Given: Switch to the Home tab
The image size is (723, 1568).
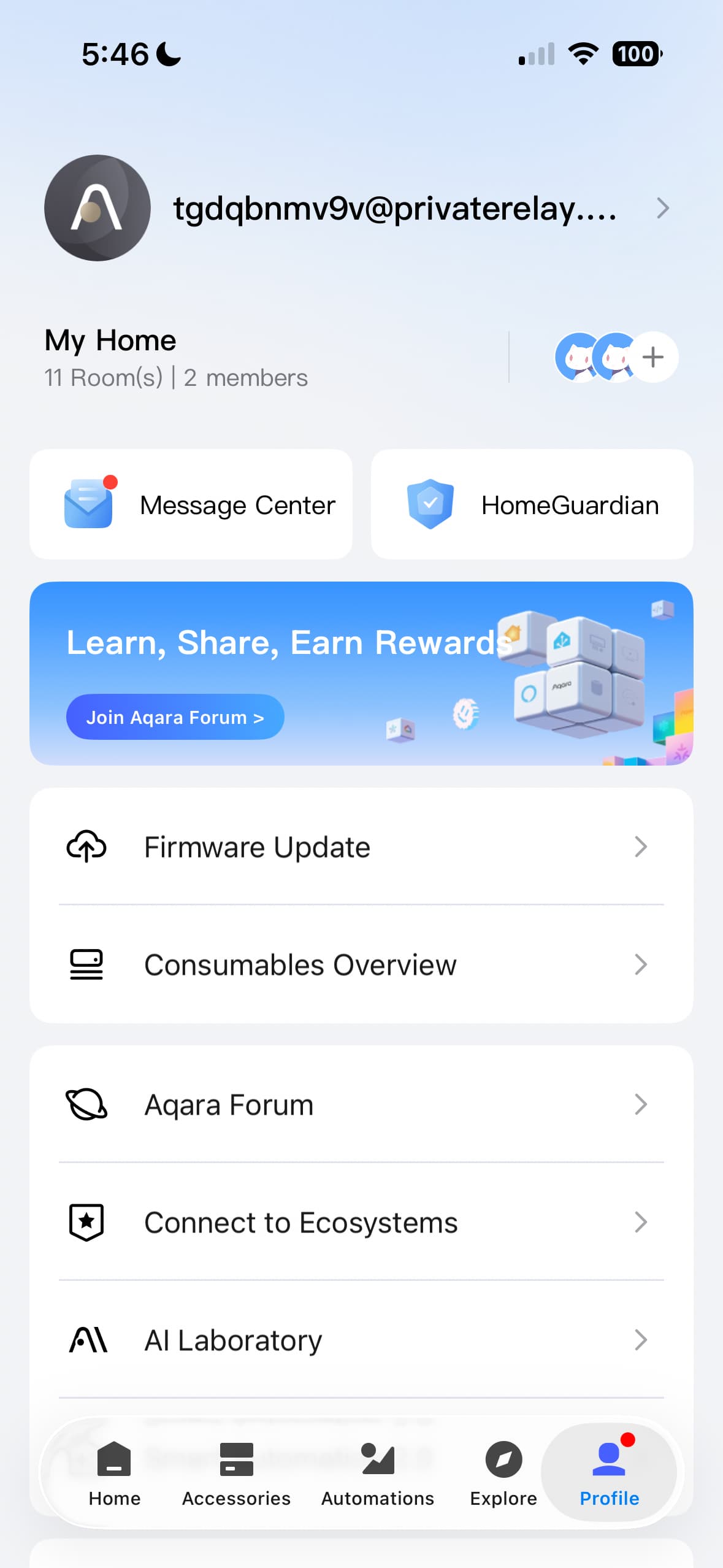Looking at the screenshot, I should point(115,1472).
